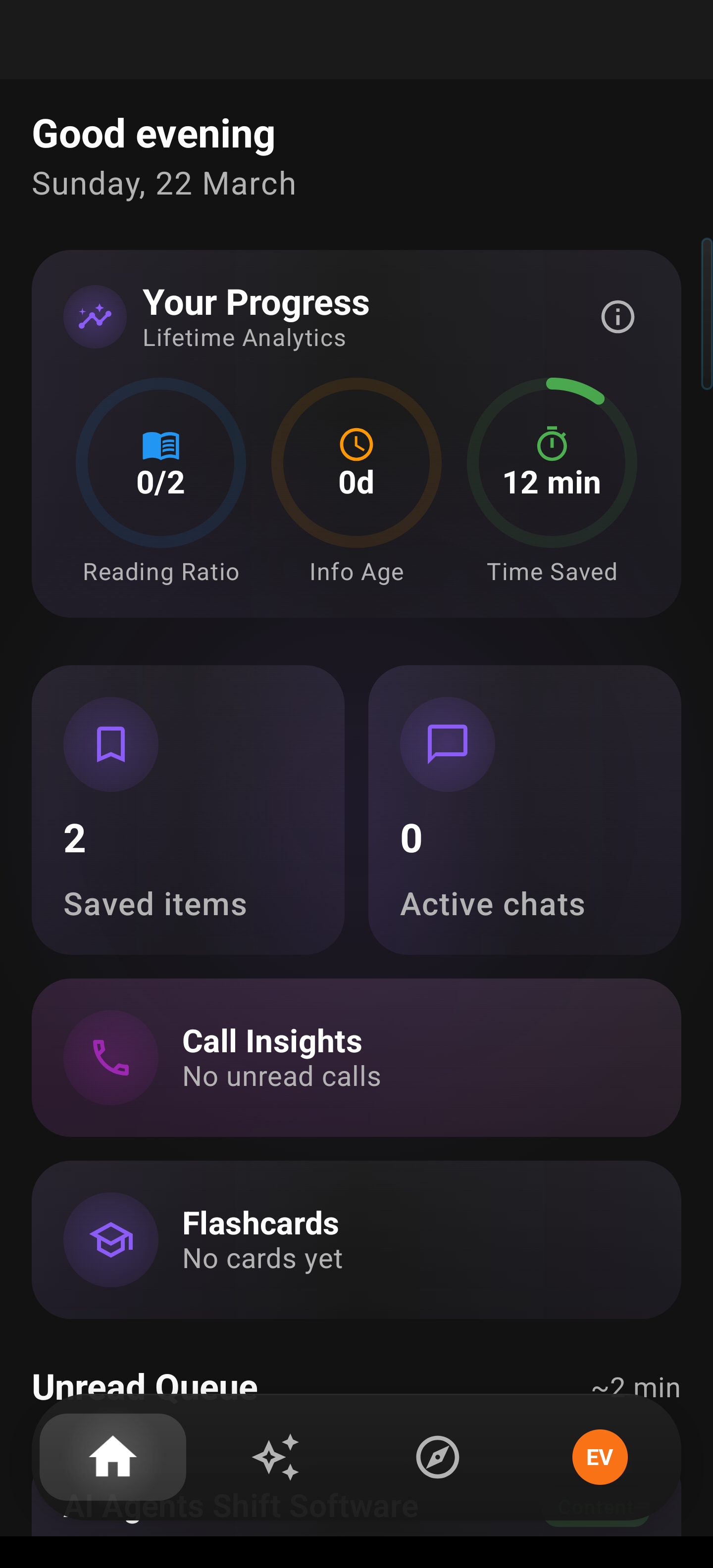
Task: Open the Your Progress analytics icon
Action: (x=95, y=317)
